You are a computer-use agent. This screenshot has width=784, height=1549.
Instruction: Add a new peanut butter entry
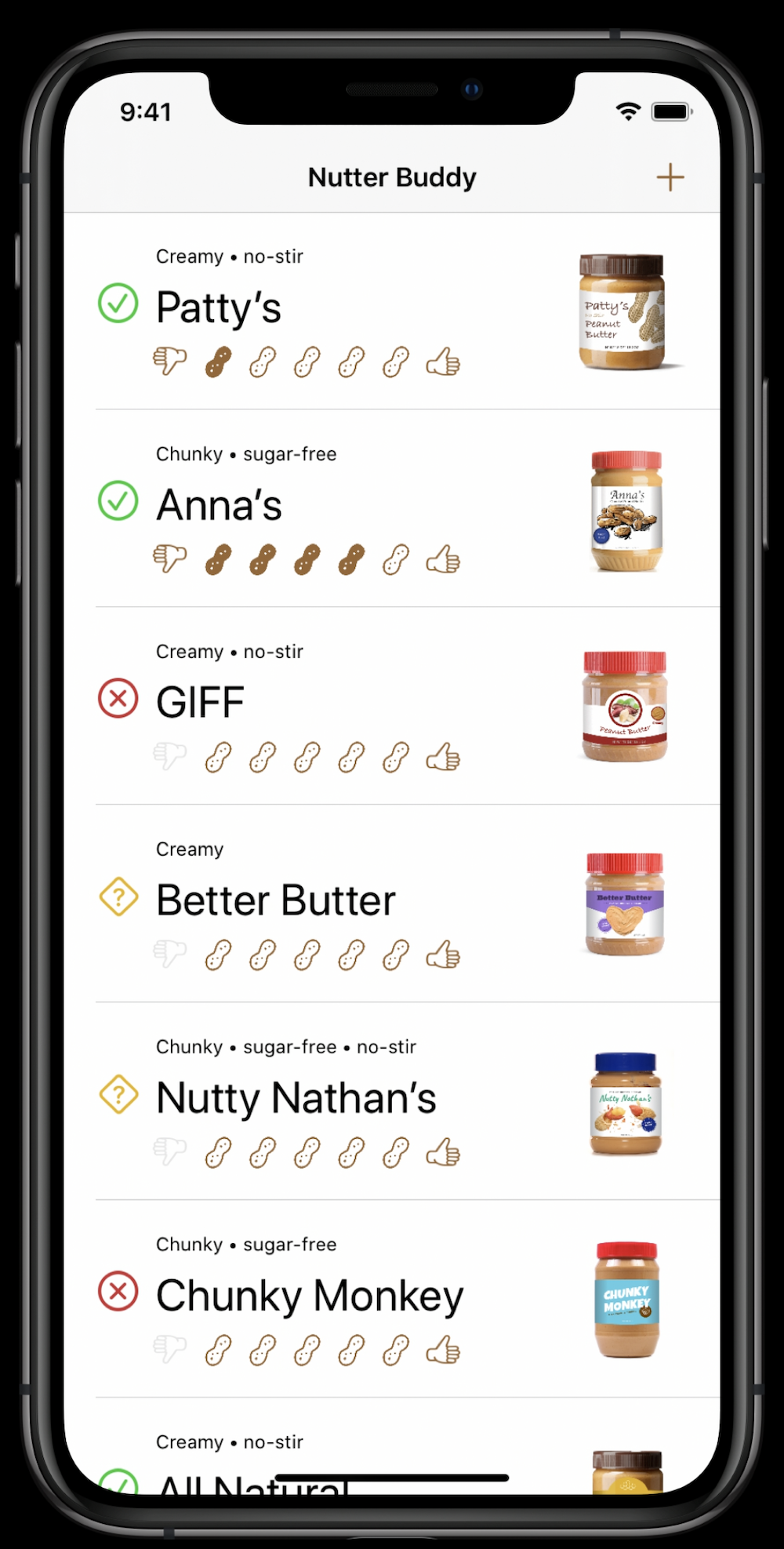click(670, 177)
